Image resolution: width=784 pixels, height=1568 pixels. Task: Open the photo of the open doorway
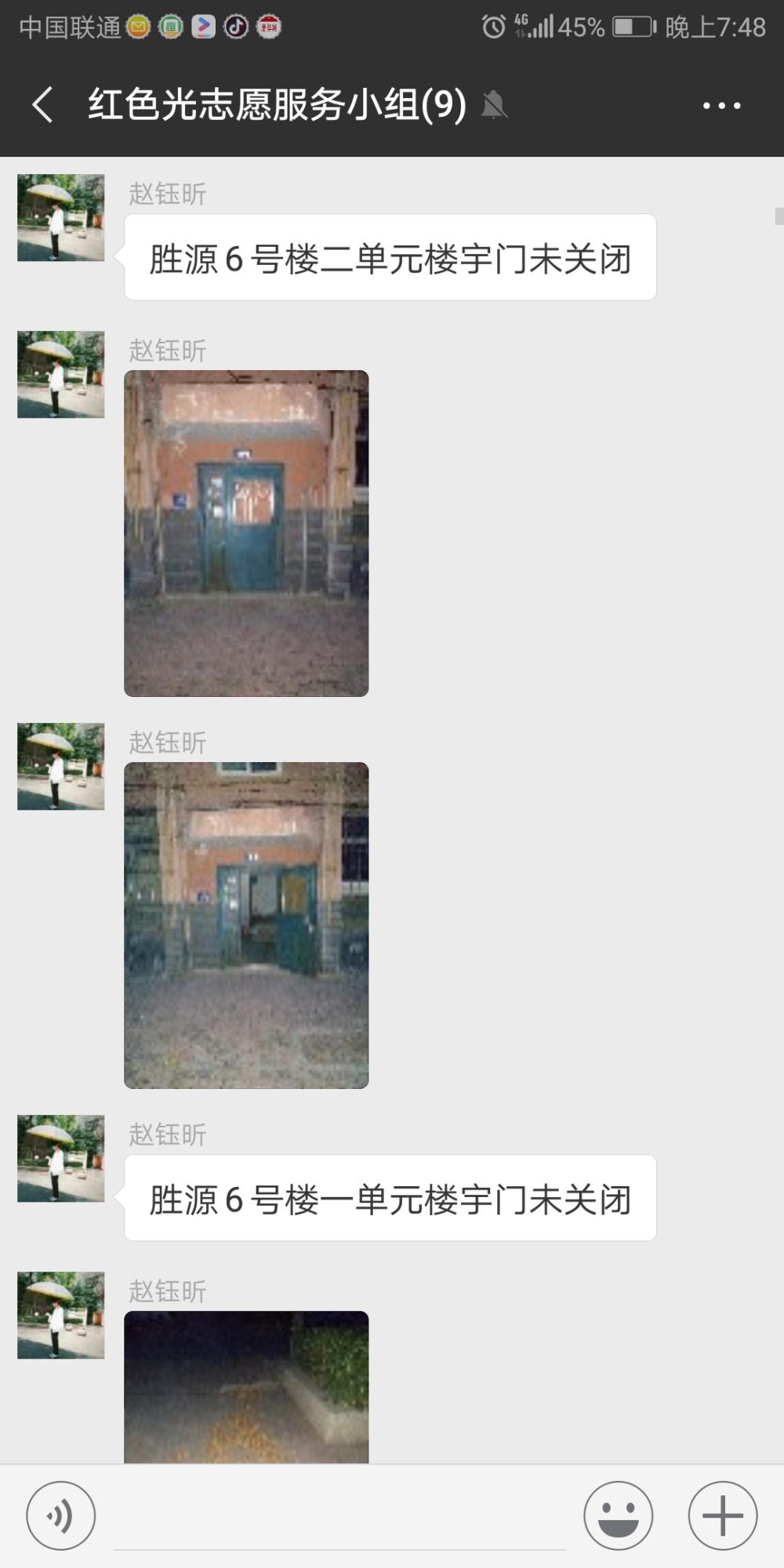(246, 925)
